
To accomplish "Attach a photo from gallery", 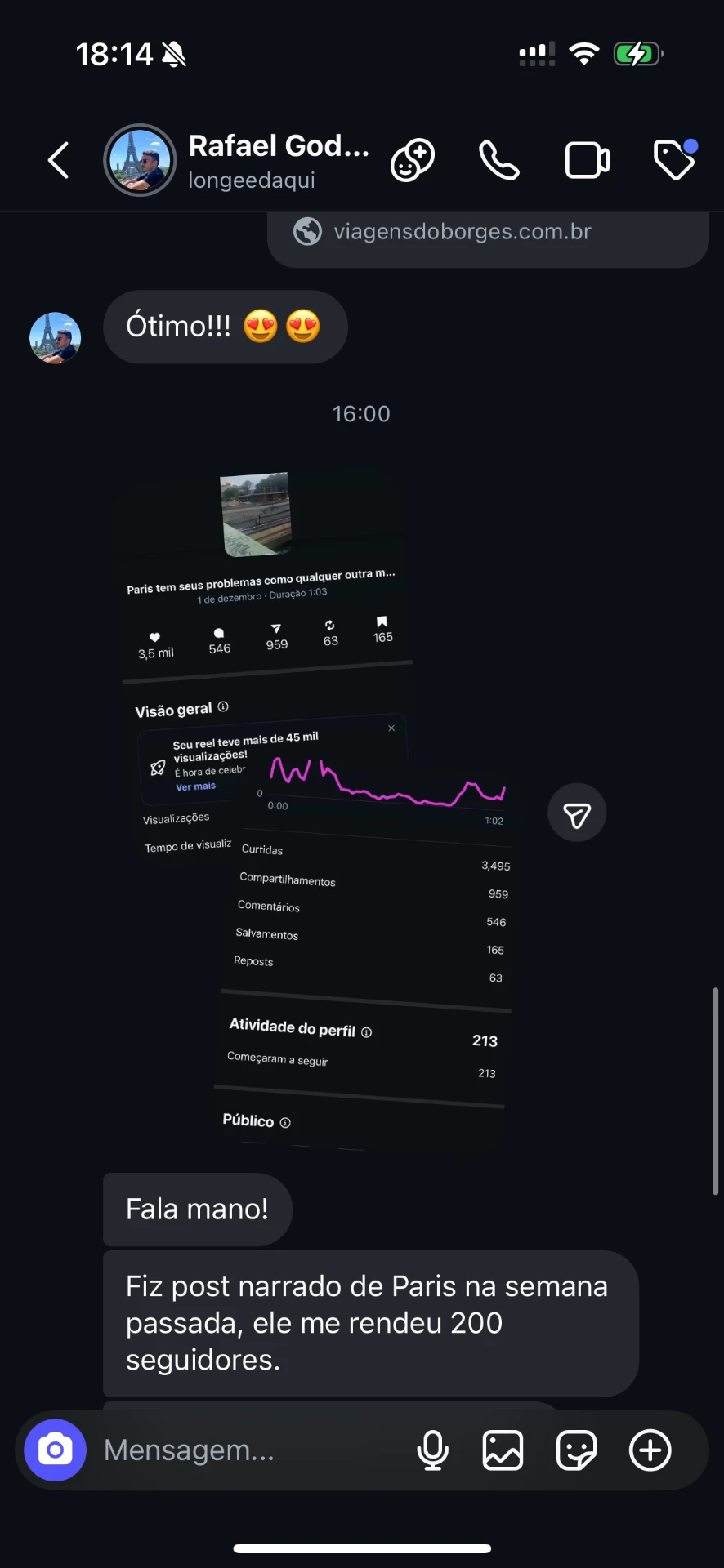I will coord(503,1450).
